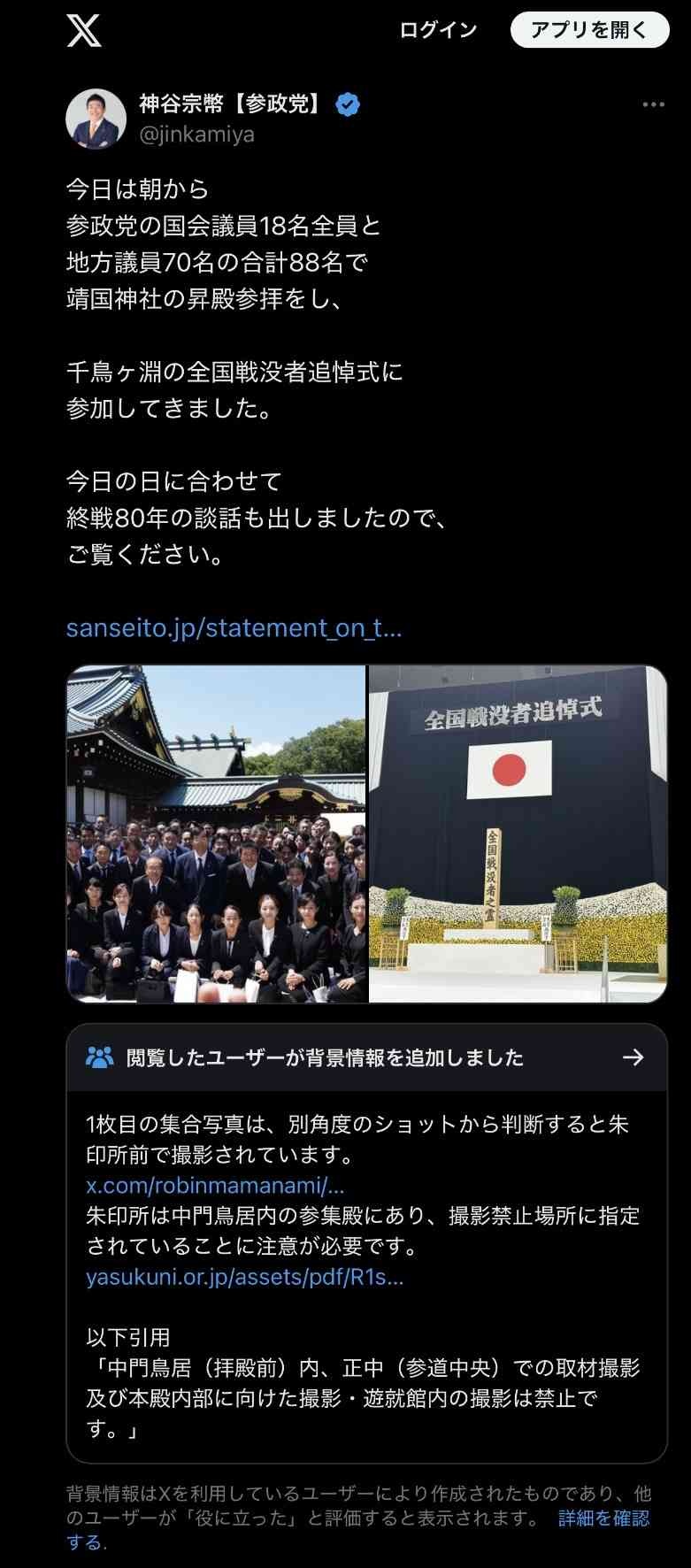View the shrine group photo
This screenshot has width=691, height=1568.
(216, 834)
